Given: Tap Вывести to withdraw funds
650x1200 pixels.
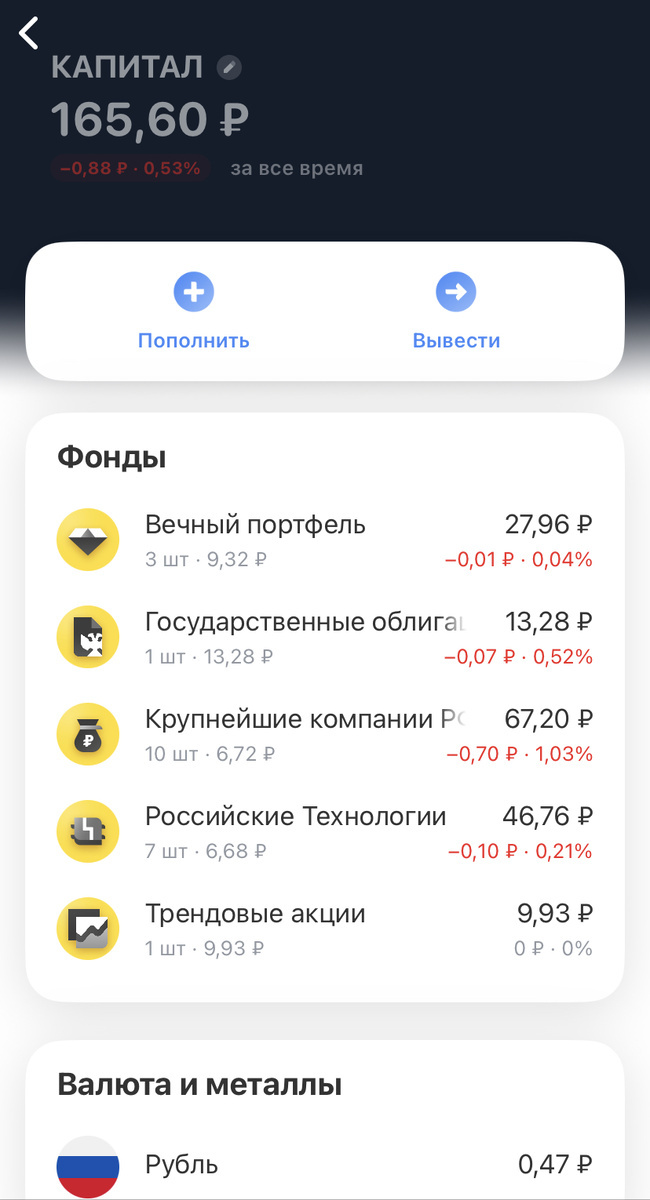Looking at the screenshot, I should [456, 312].
